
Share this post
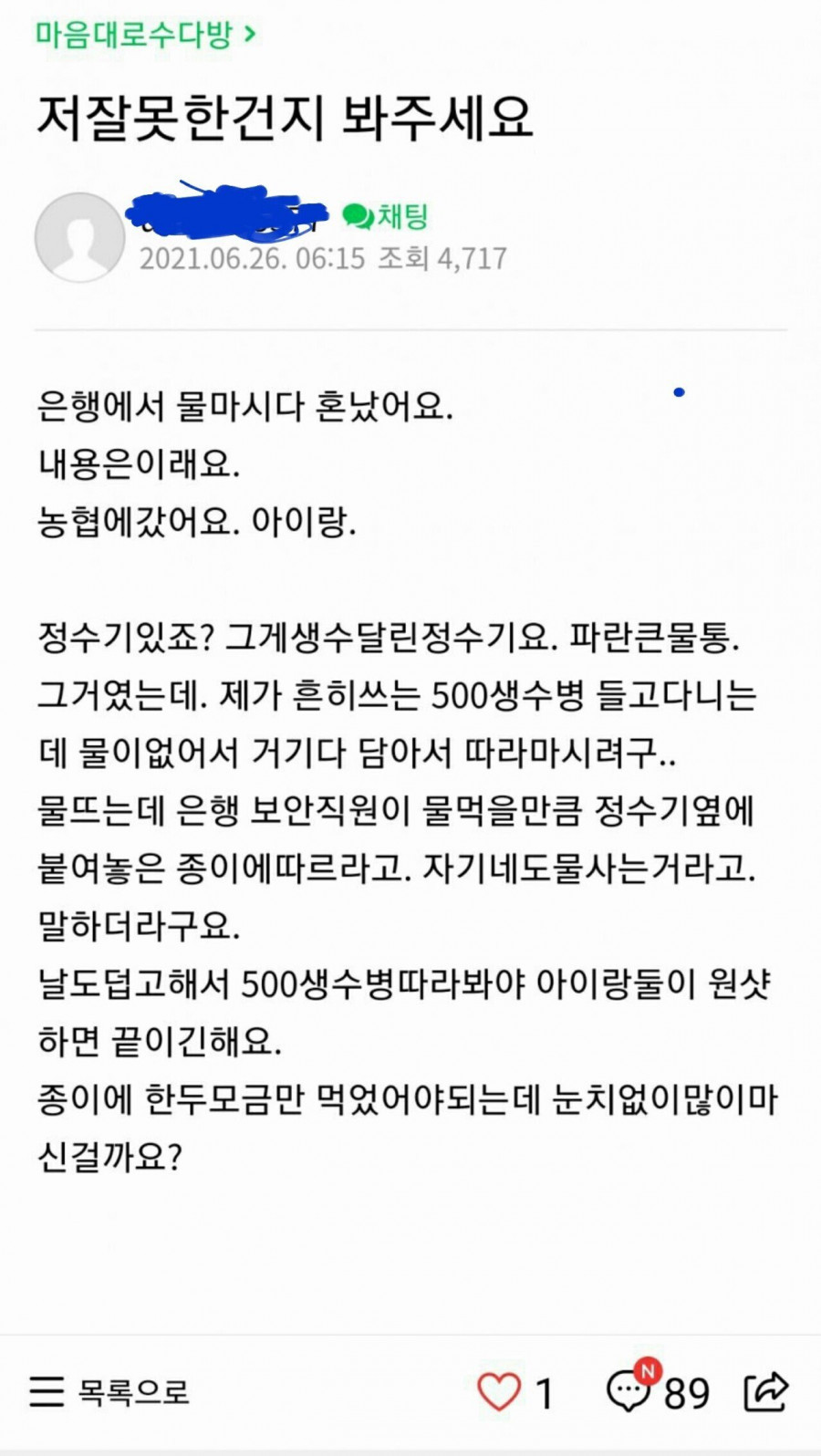(766, 1392)
